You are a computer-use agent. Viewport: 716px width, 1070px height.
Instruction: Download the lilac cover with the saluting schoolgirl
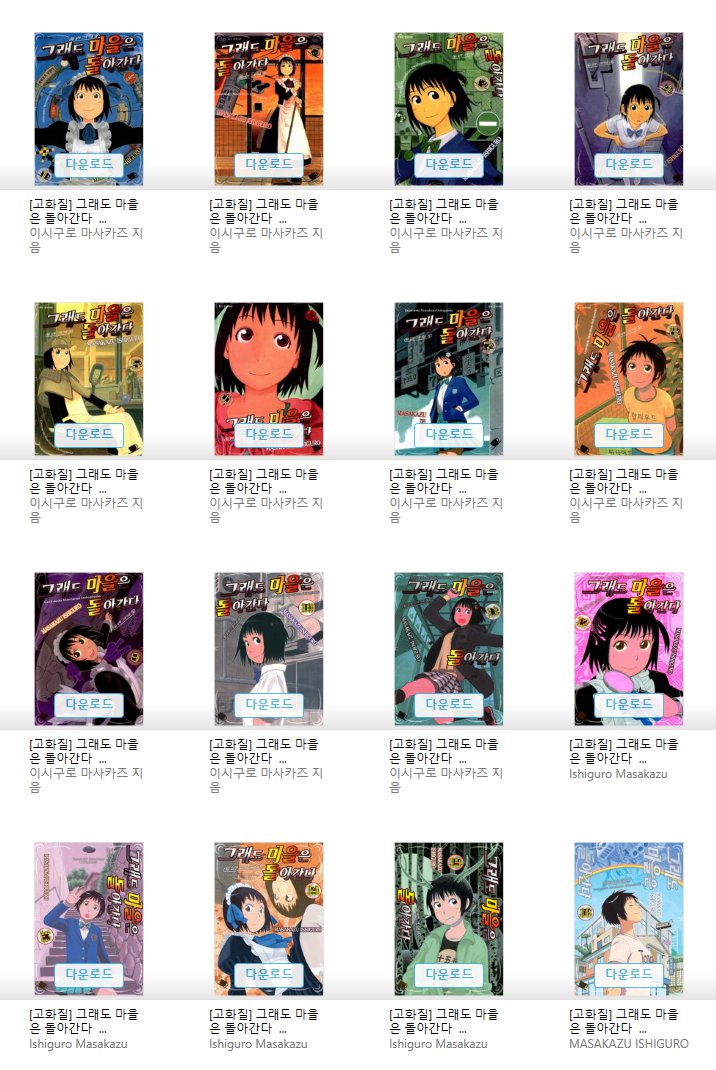click(88, 975)
